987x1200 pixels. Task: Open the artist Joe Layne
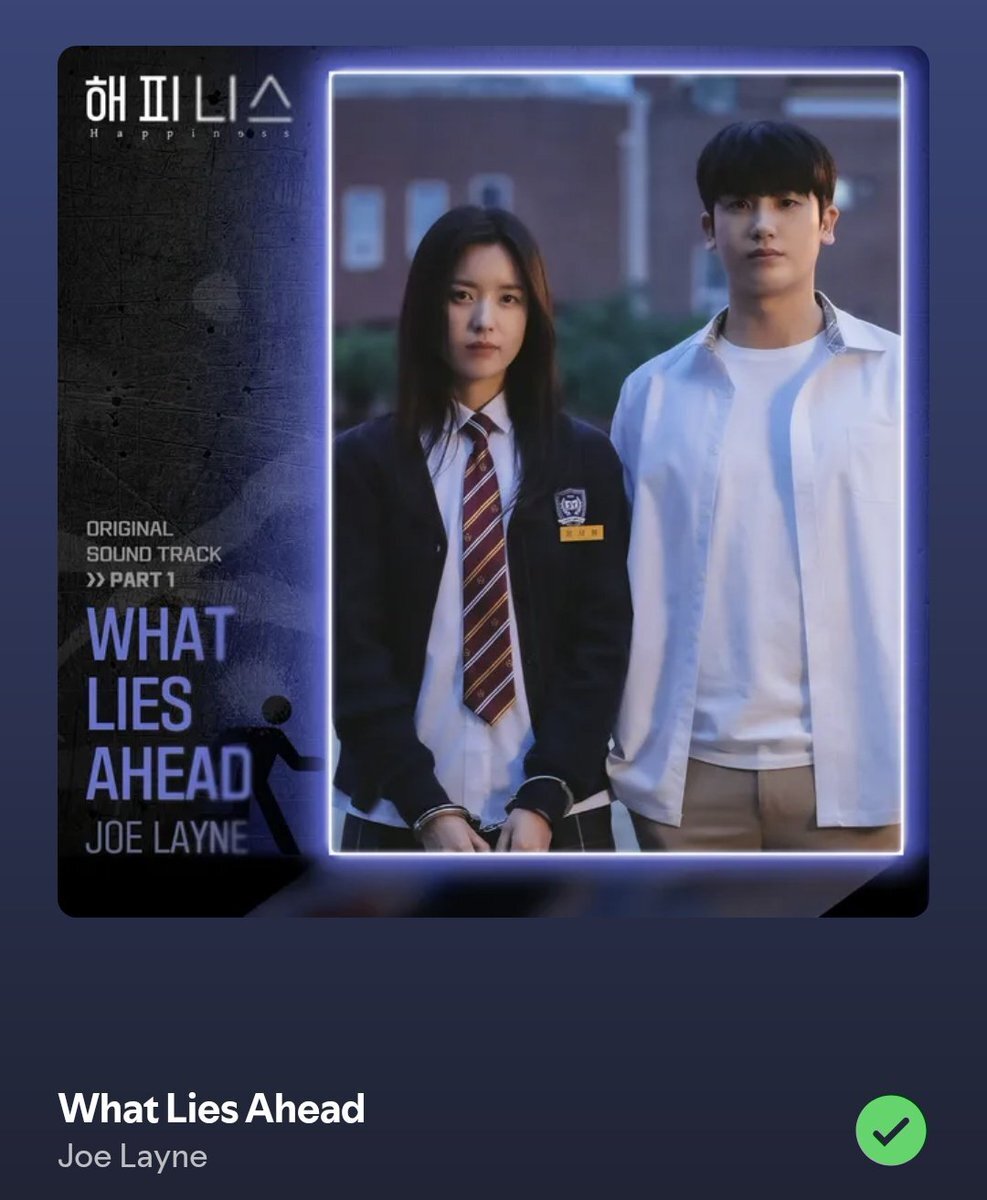[x=132, y=1157]
